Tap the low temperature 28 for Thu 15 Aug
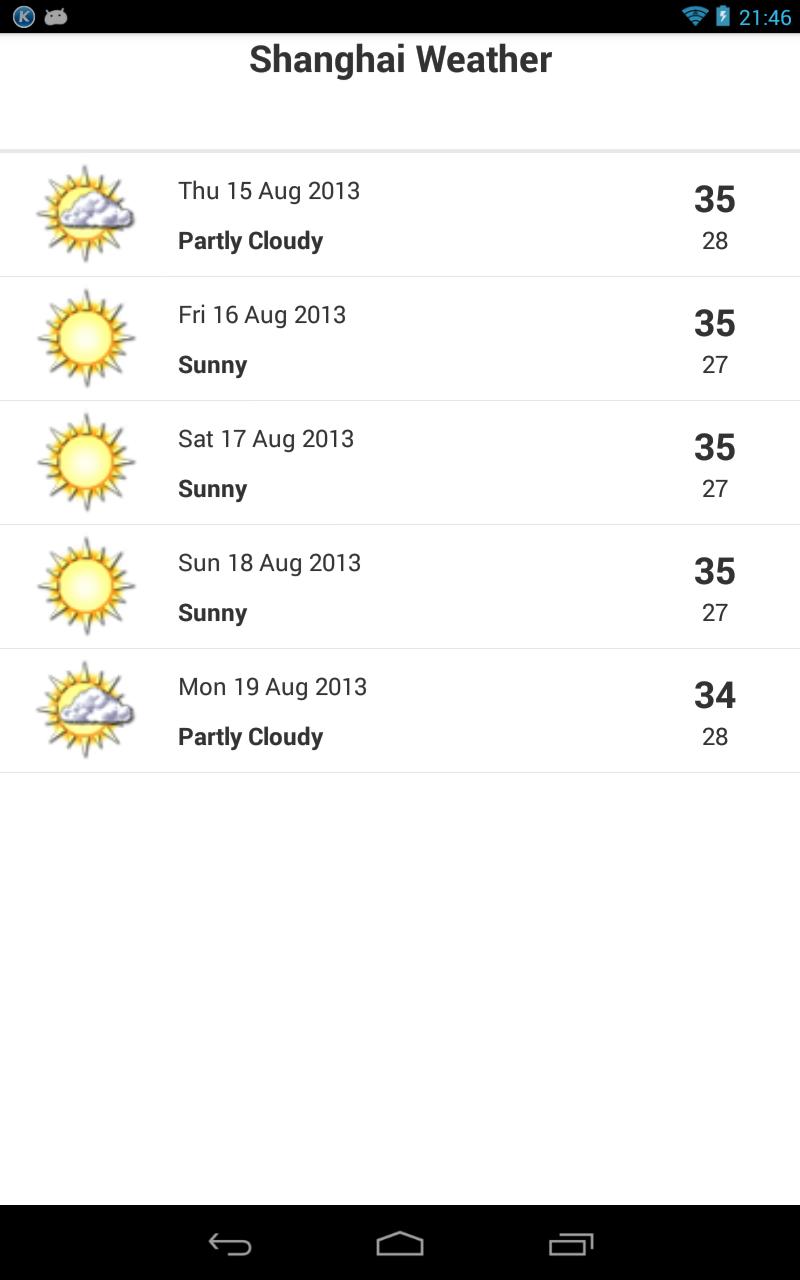The width and height of the screenshot is (800, 1280). (x=715, y=240)
